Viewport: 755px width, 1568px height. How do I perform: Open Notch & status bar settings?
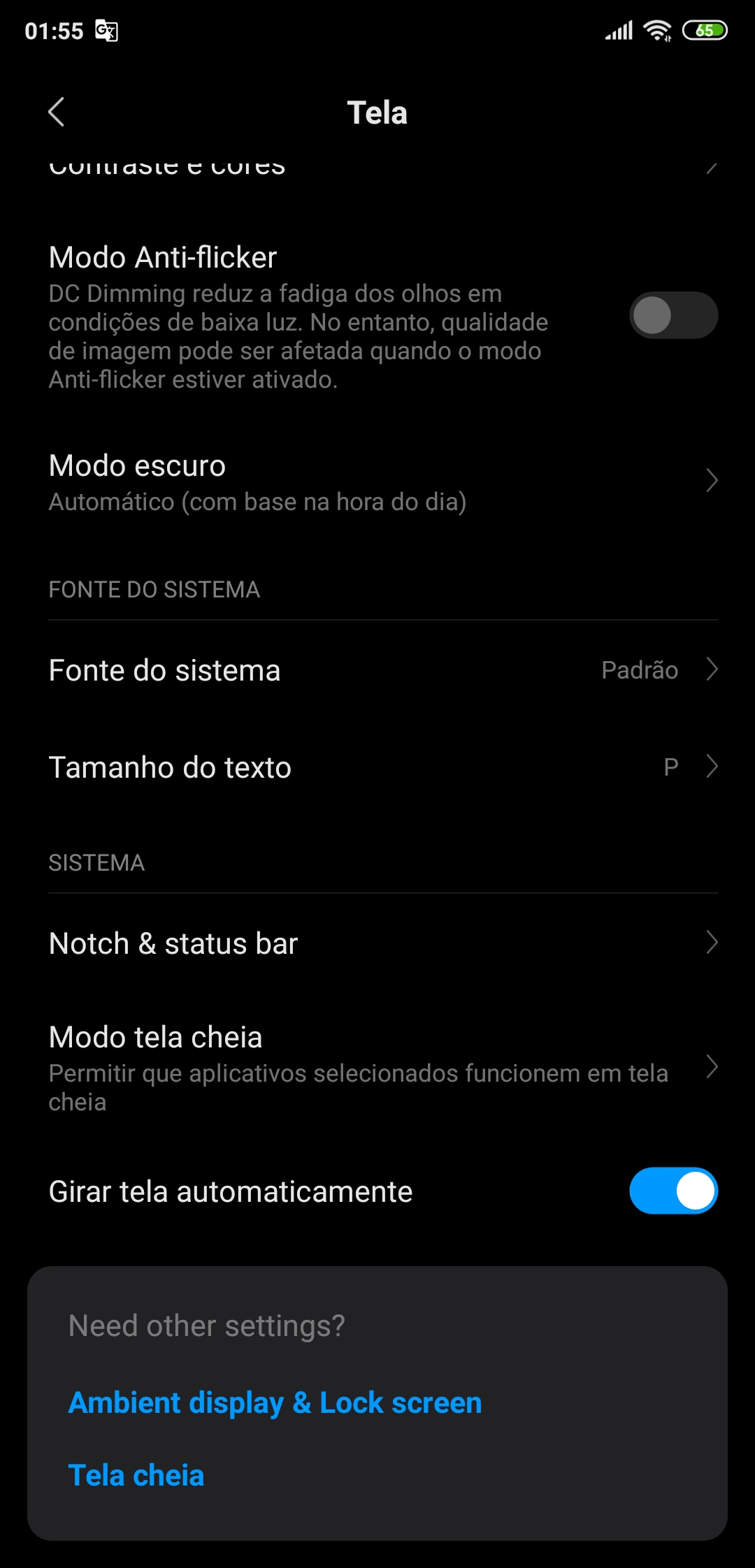click(377, 943)
